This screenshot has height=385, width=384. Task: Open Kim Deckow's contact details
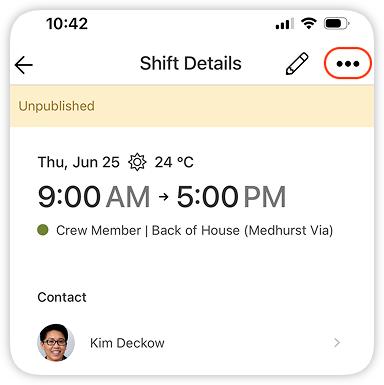(191, 343)
